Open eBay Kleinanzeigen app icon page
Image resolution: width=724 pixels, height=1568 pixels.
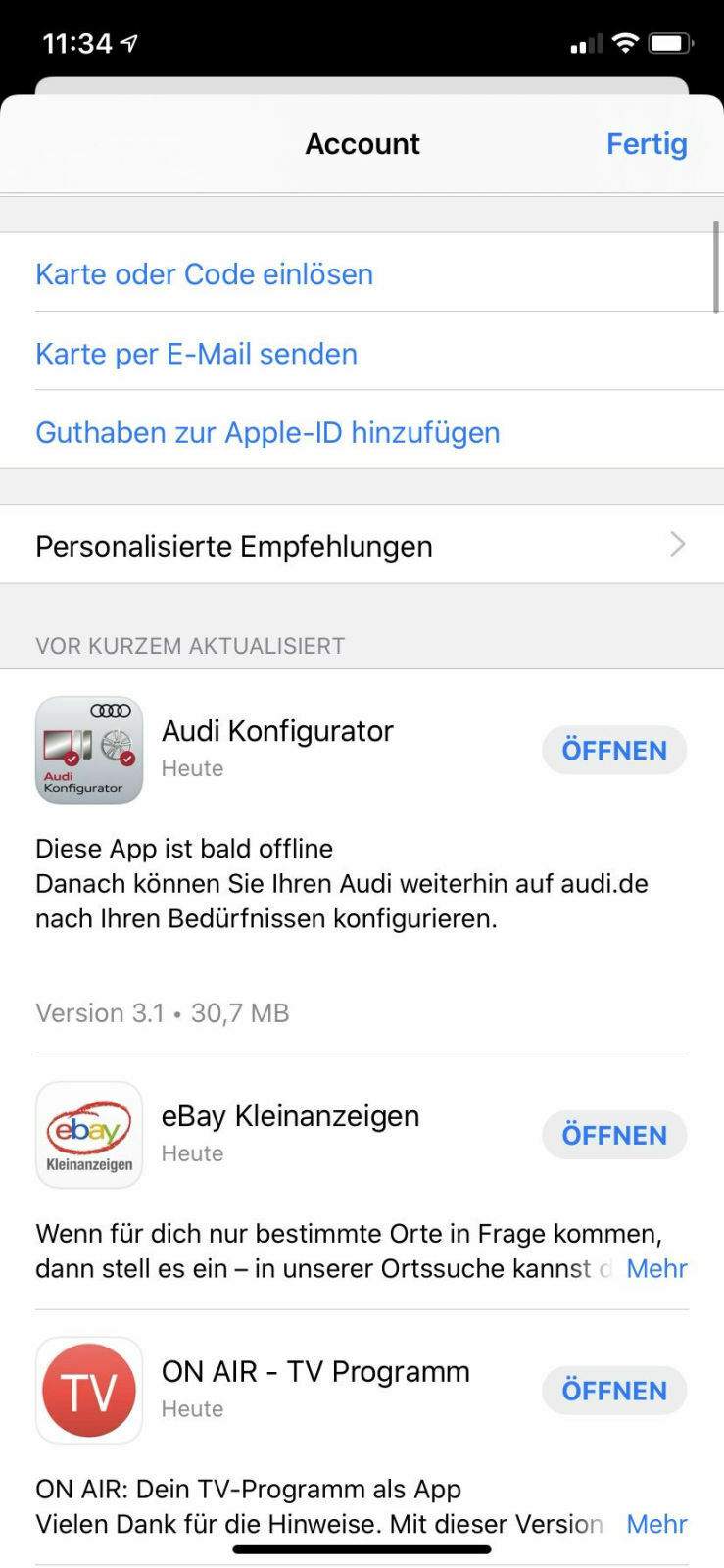tap(89, 1135)
